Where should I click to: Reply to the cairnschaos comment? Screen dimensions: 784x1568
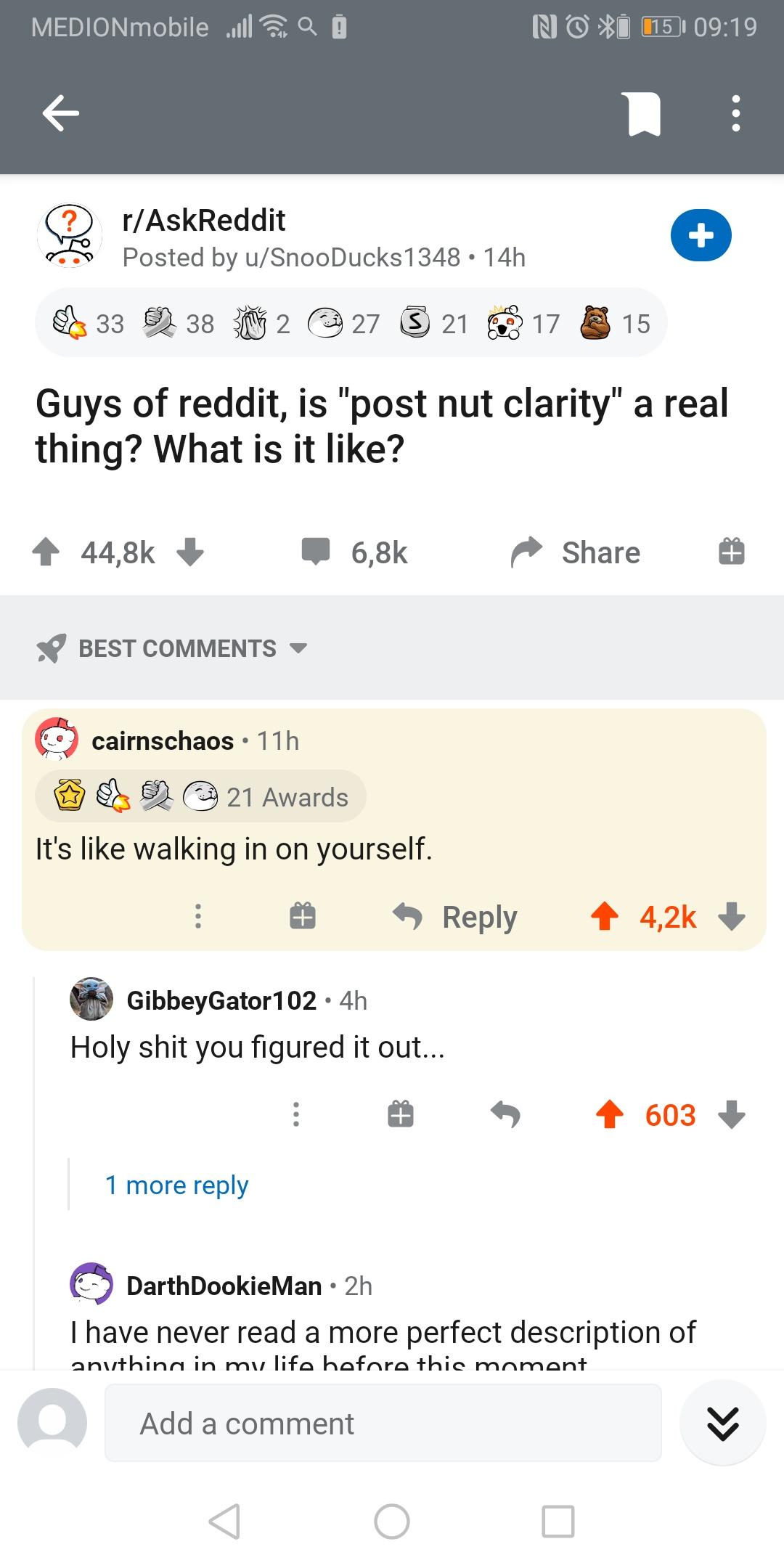456,917
